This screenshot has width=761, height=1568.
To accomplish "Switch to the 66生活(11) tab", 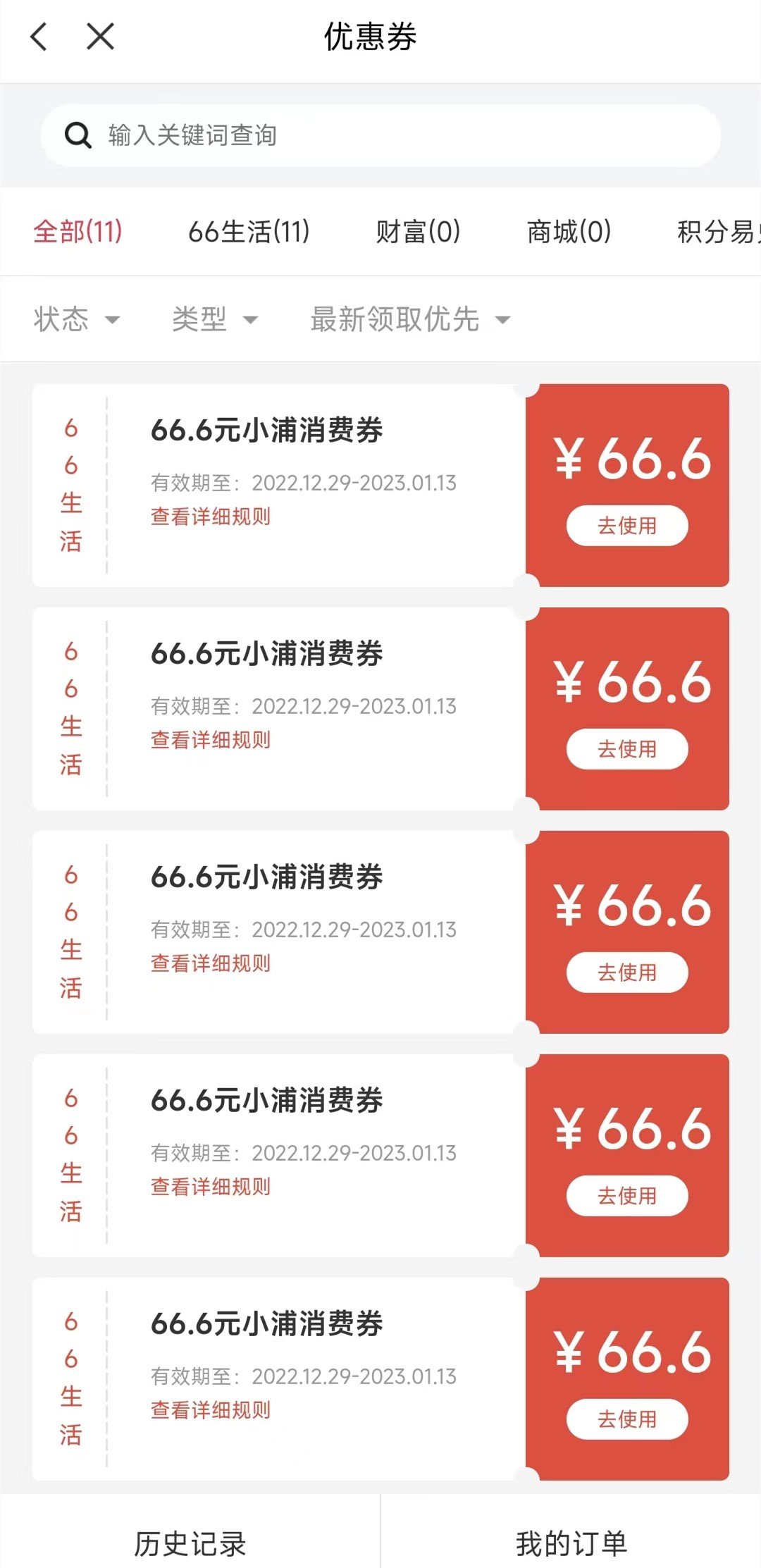I will pos(249,231).
